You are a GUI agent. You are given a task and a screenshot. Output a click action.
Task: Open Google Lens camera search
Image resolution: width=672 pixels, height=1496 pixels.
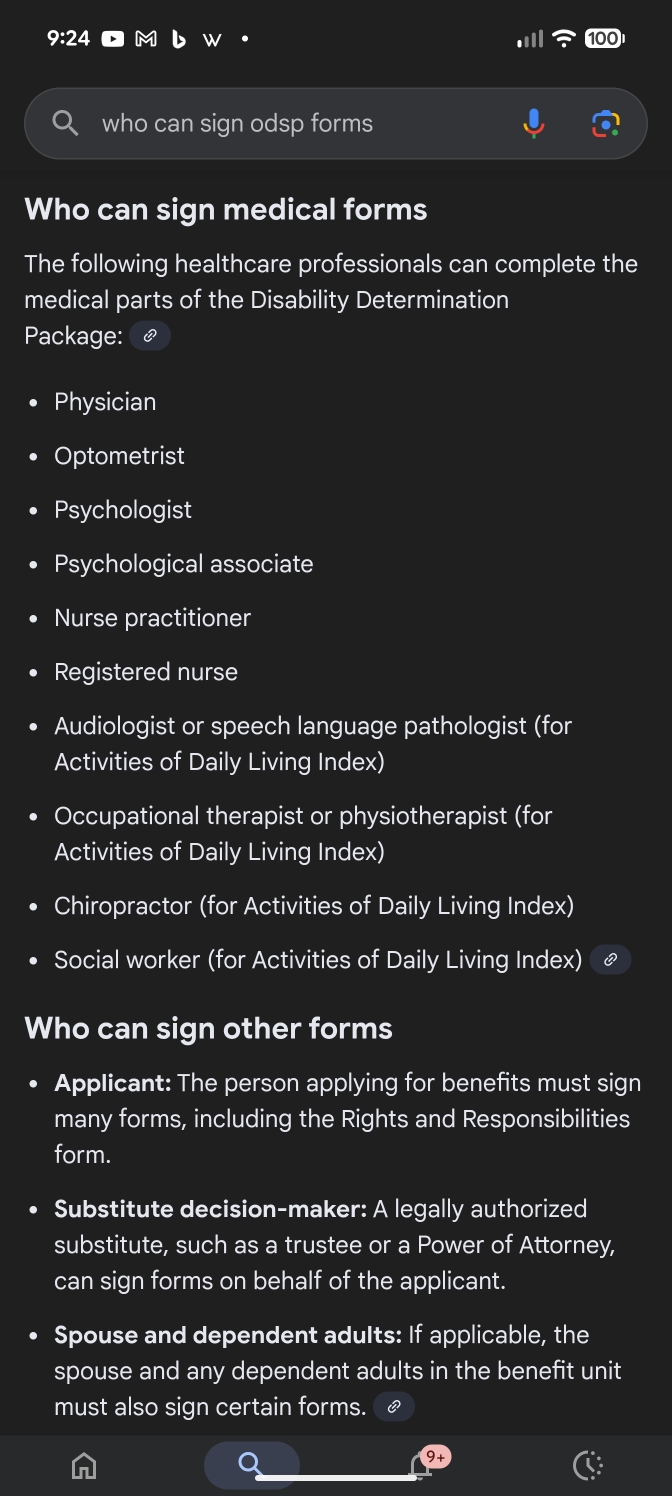click(605, 124)
